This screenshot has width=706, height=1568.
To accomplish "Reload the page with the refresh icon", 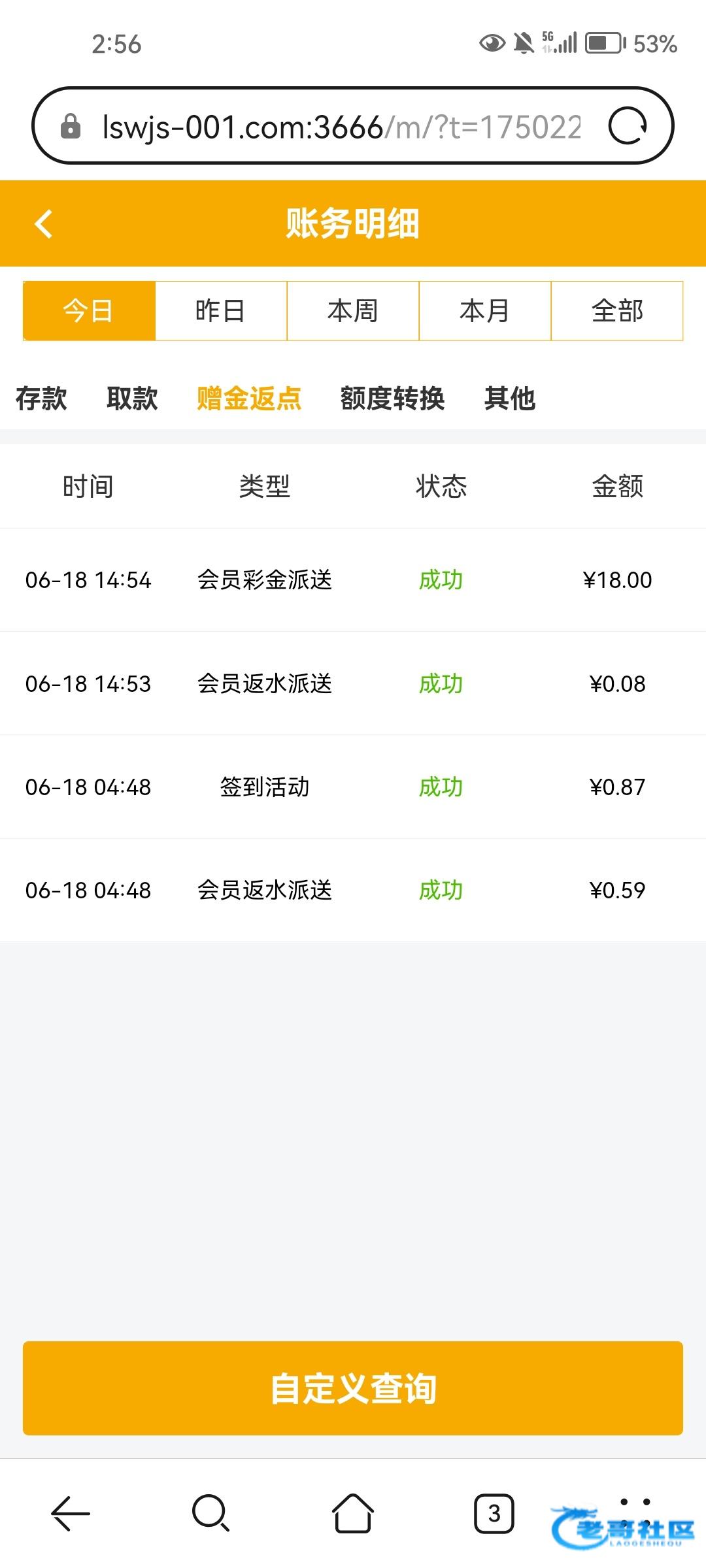I will tap(628, 125).
